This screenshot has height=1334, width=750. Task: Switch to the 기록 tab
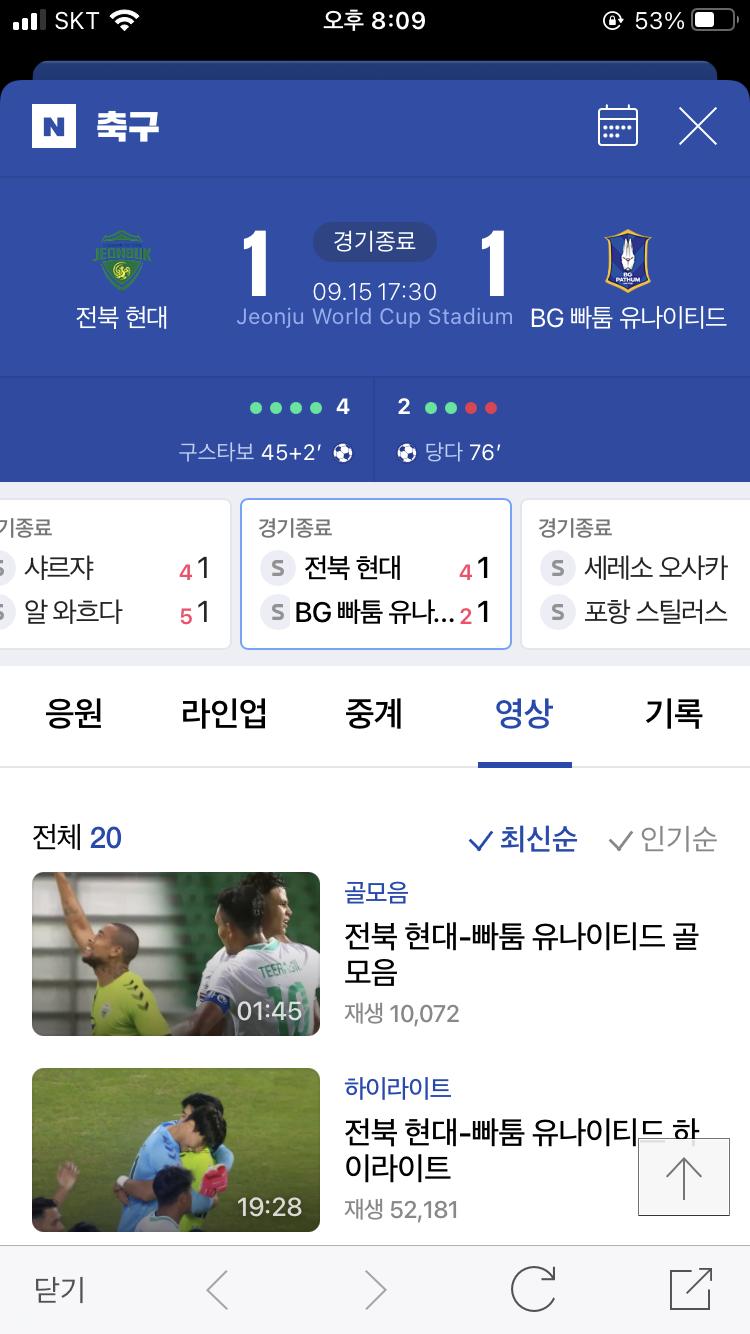point(674,714)
